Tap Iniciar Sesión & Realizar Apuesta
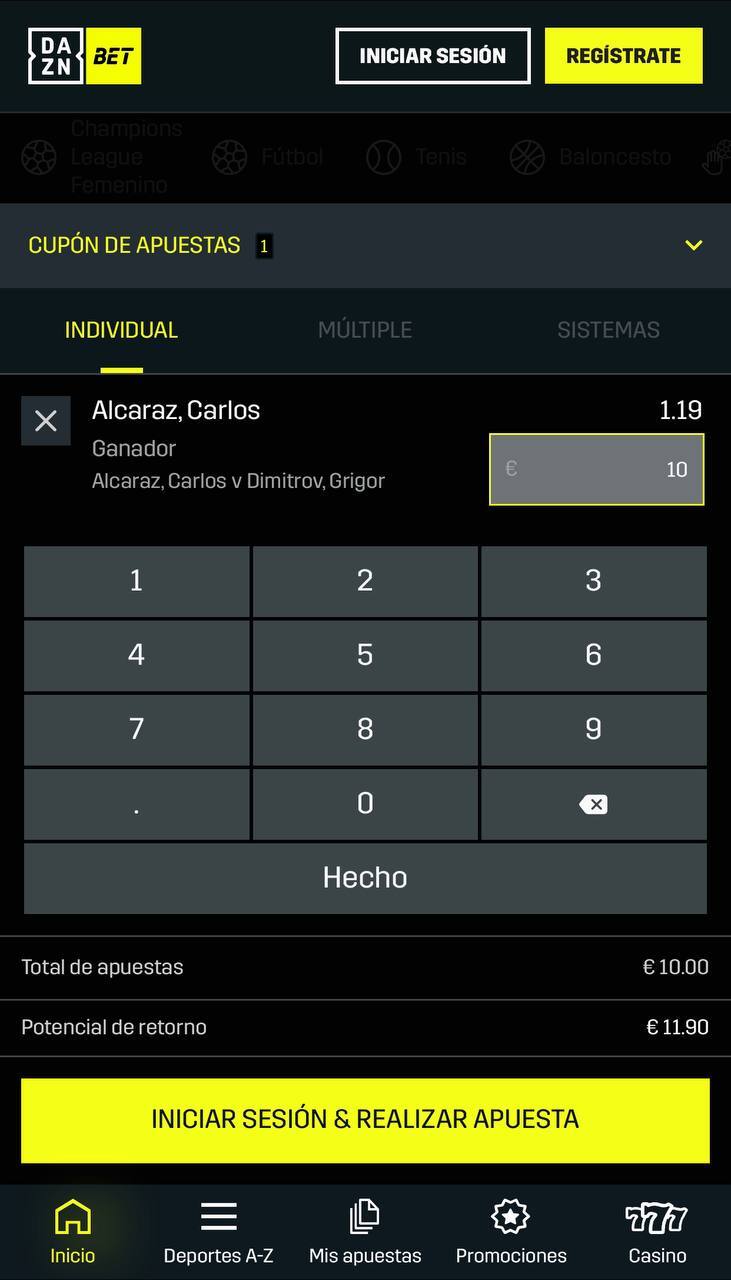The height and width of the screenshot is (1280, 731). (365, 1119)
